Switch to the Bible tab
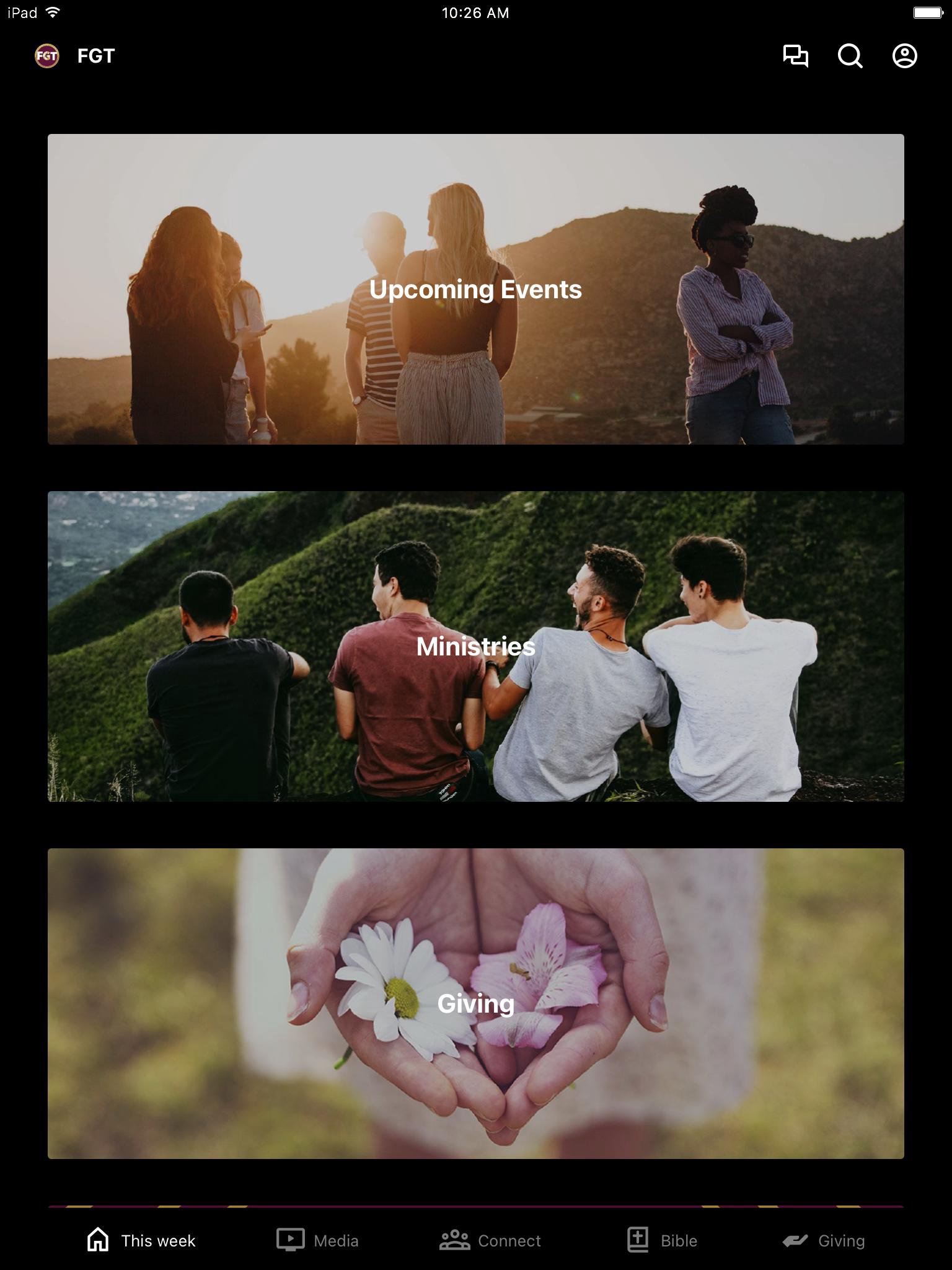This screenshot has height=1270, width=952. tap(661, 1240)
